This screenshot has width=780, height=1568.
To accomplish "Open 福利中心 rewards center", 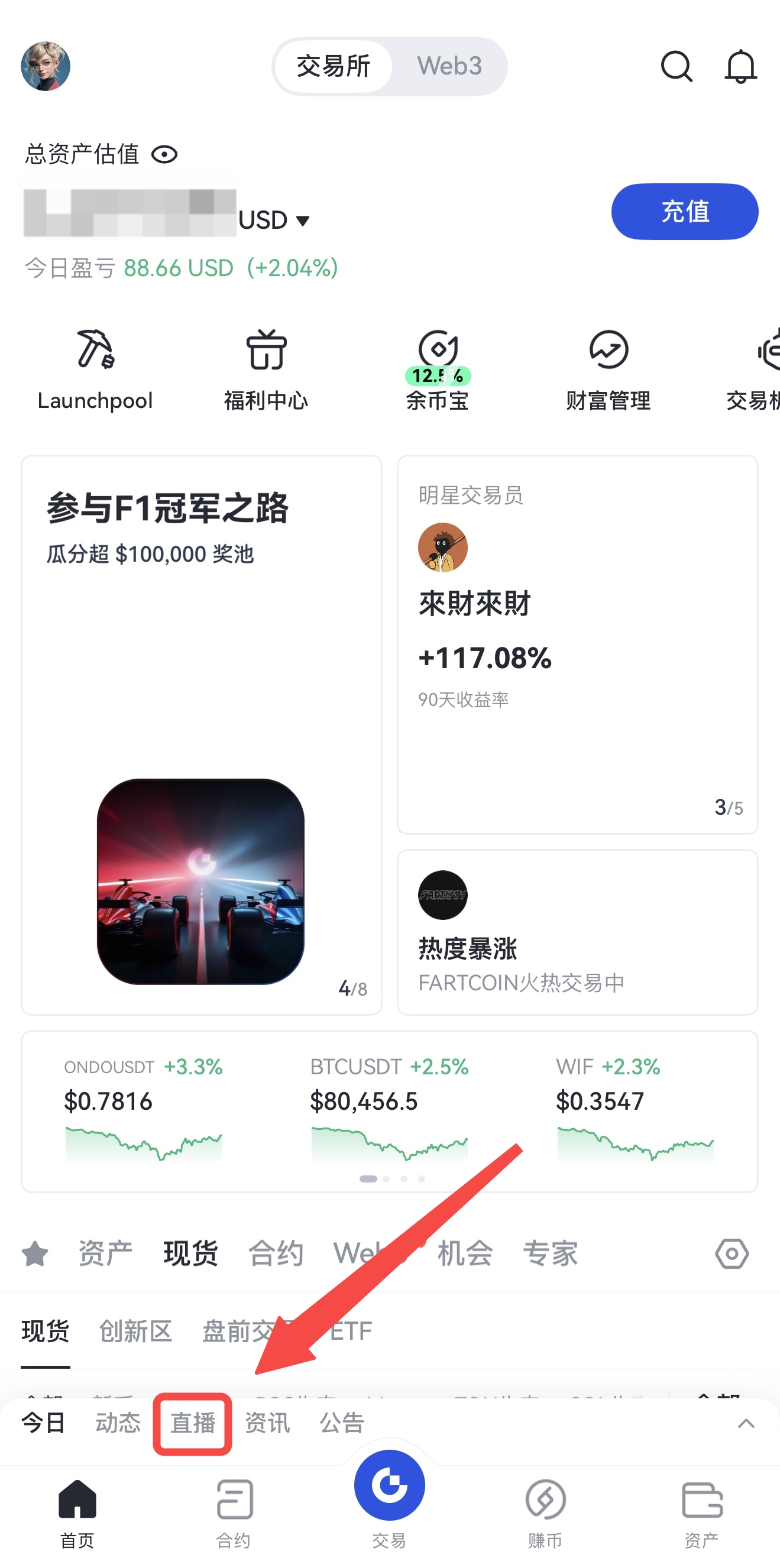I will [x=266, y=370].
